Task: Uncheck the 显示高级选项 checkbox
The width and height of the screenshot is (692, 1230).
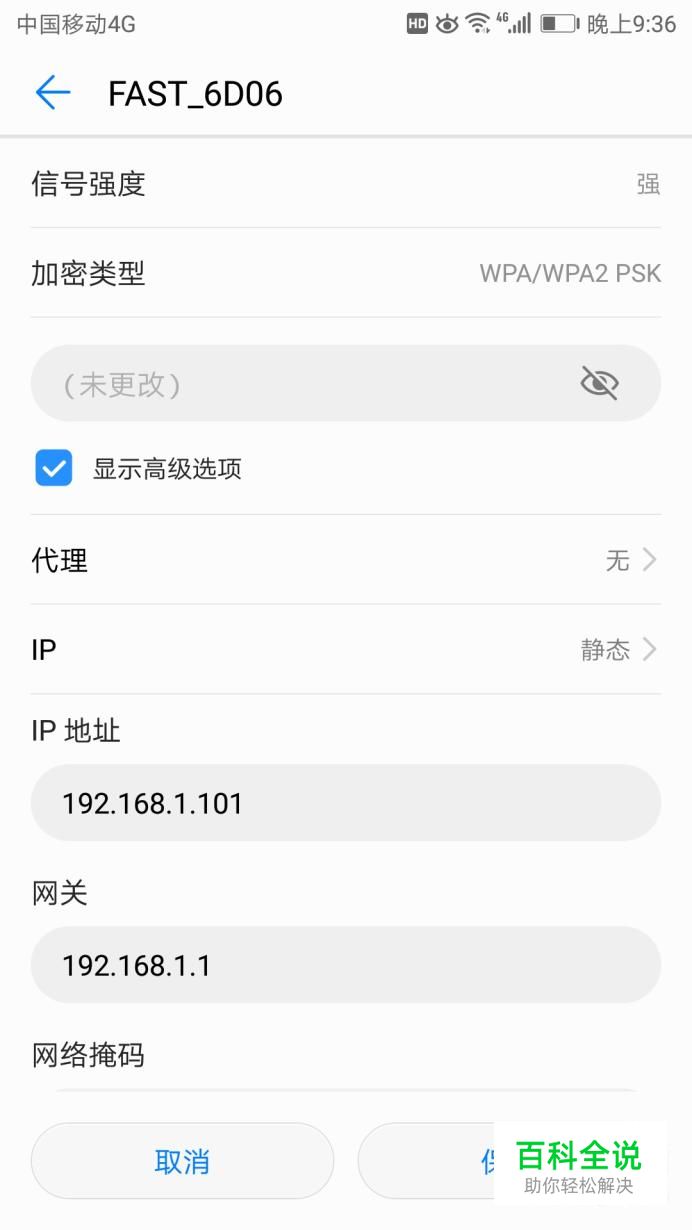Action: (54, 468)
